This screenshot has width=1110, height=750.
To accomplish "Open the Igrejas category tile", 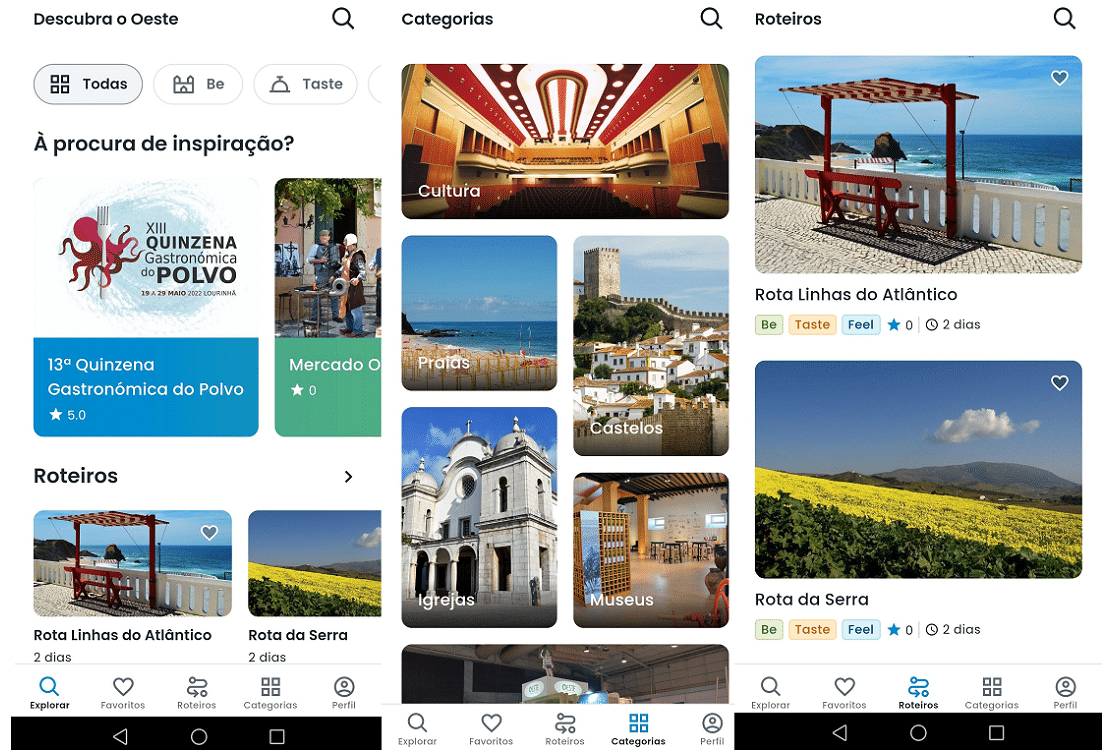I will pyautogui.click(x=479, y=516).
